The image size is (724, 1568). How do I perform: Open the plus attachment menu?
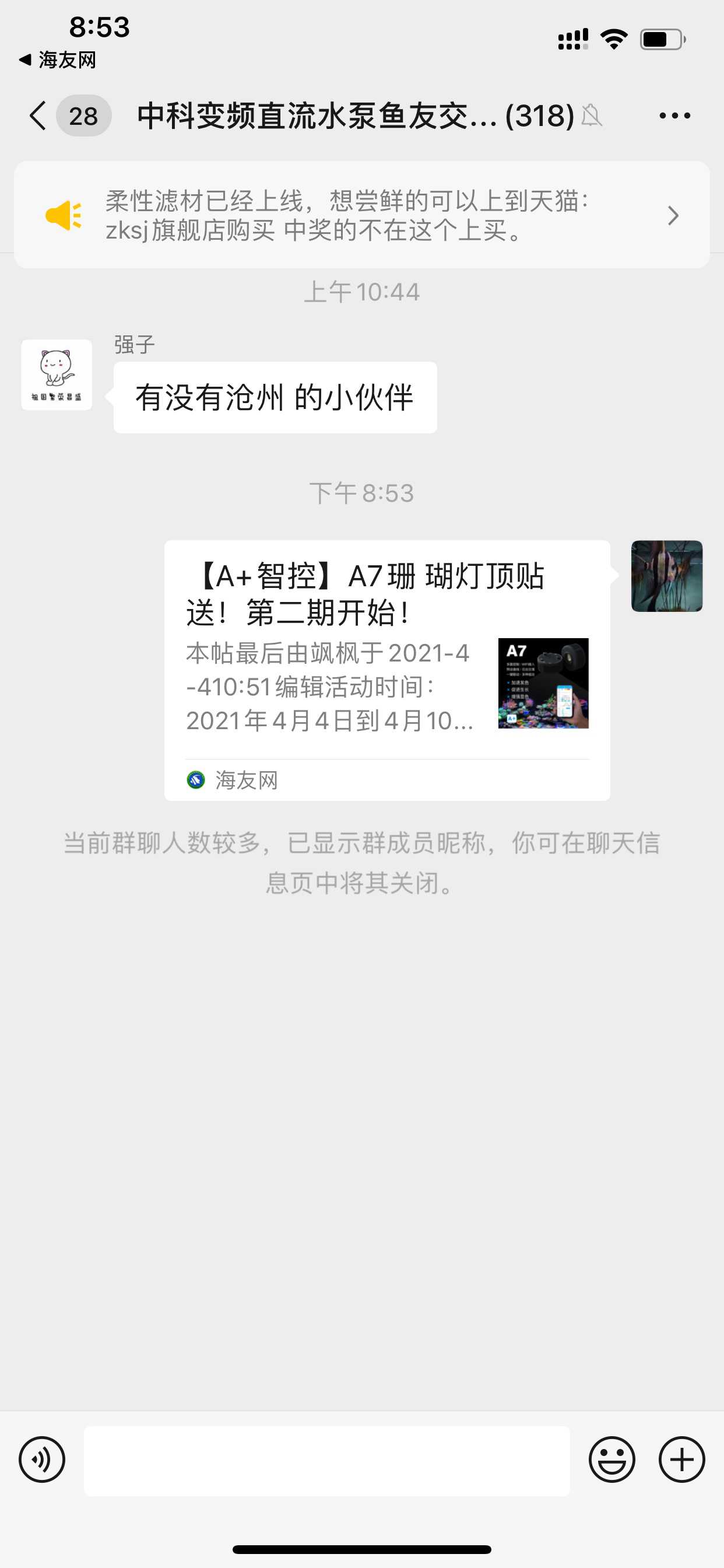click(681, 1459)
